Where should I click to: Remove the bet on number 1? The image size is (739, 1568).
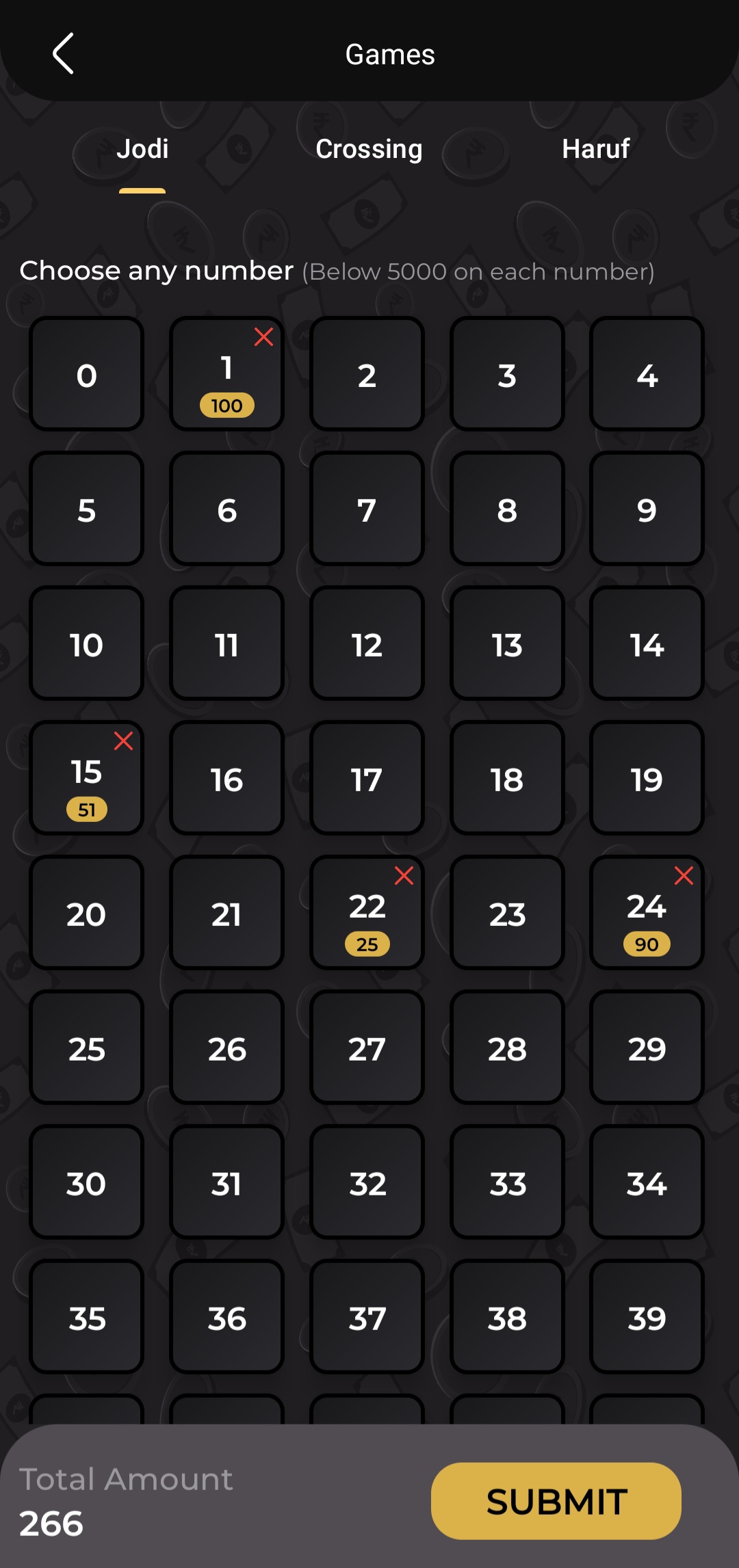[x=263, y=336]
